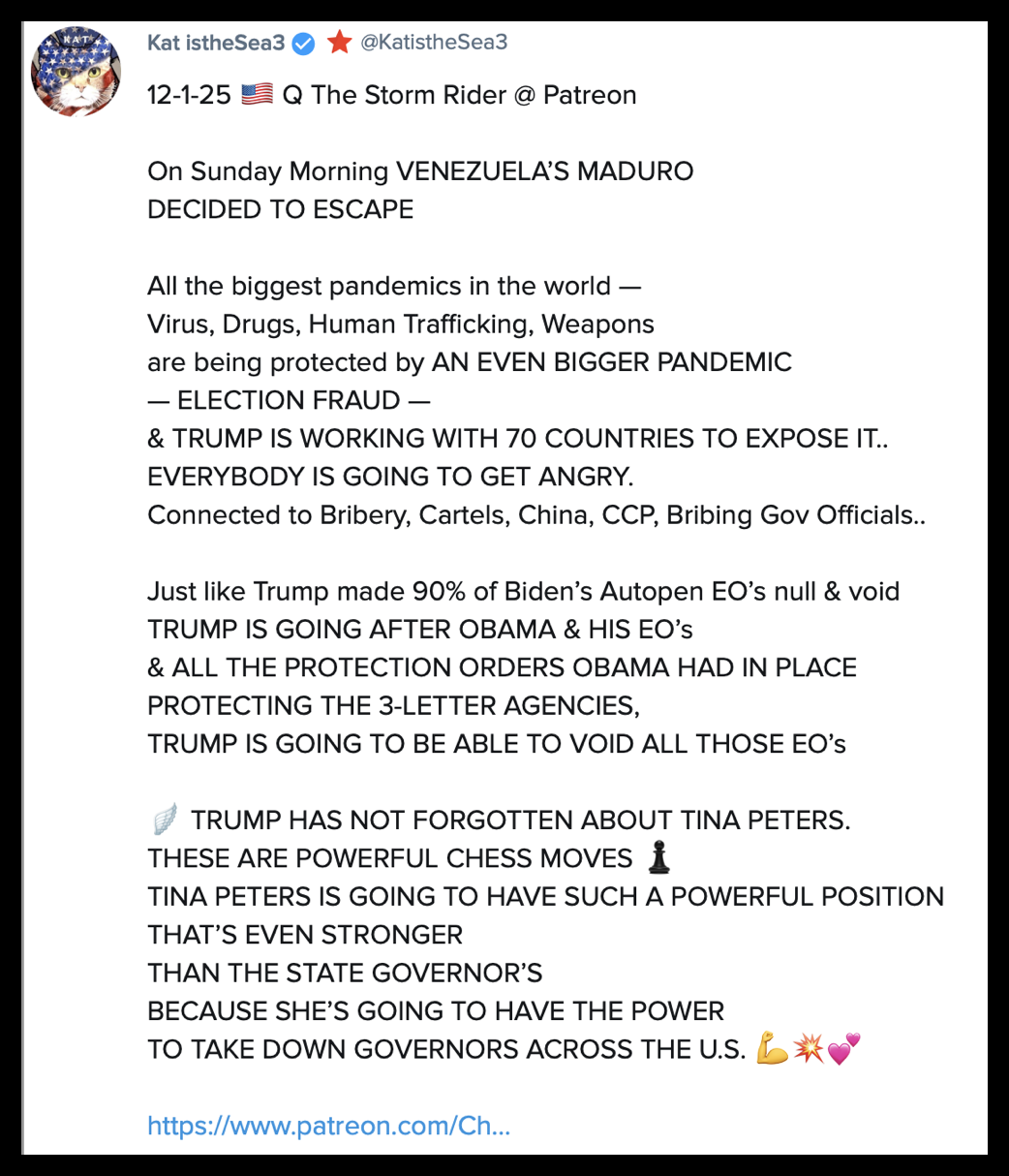
Task: Tap the Kat istheSea3 display name
Action: pos(215,43)
